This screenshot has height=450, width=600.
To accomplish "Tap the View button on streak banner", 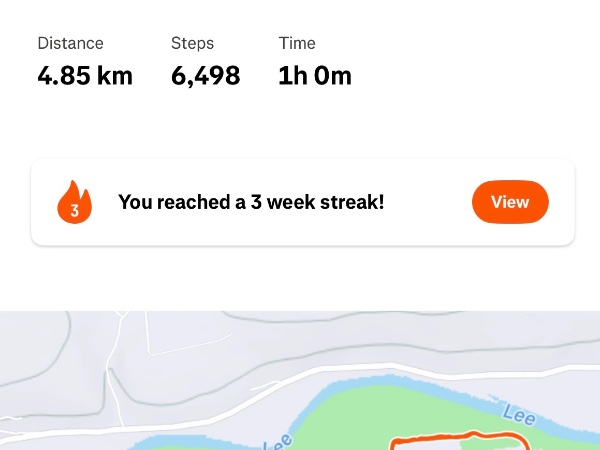I will (x=509, y=202).
